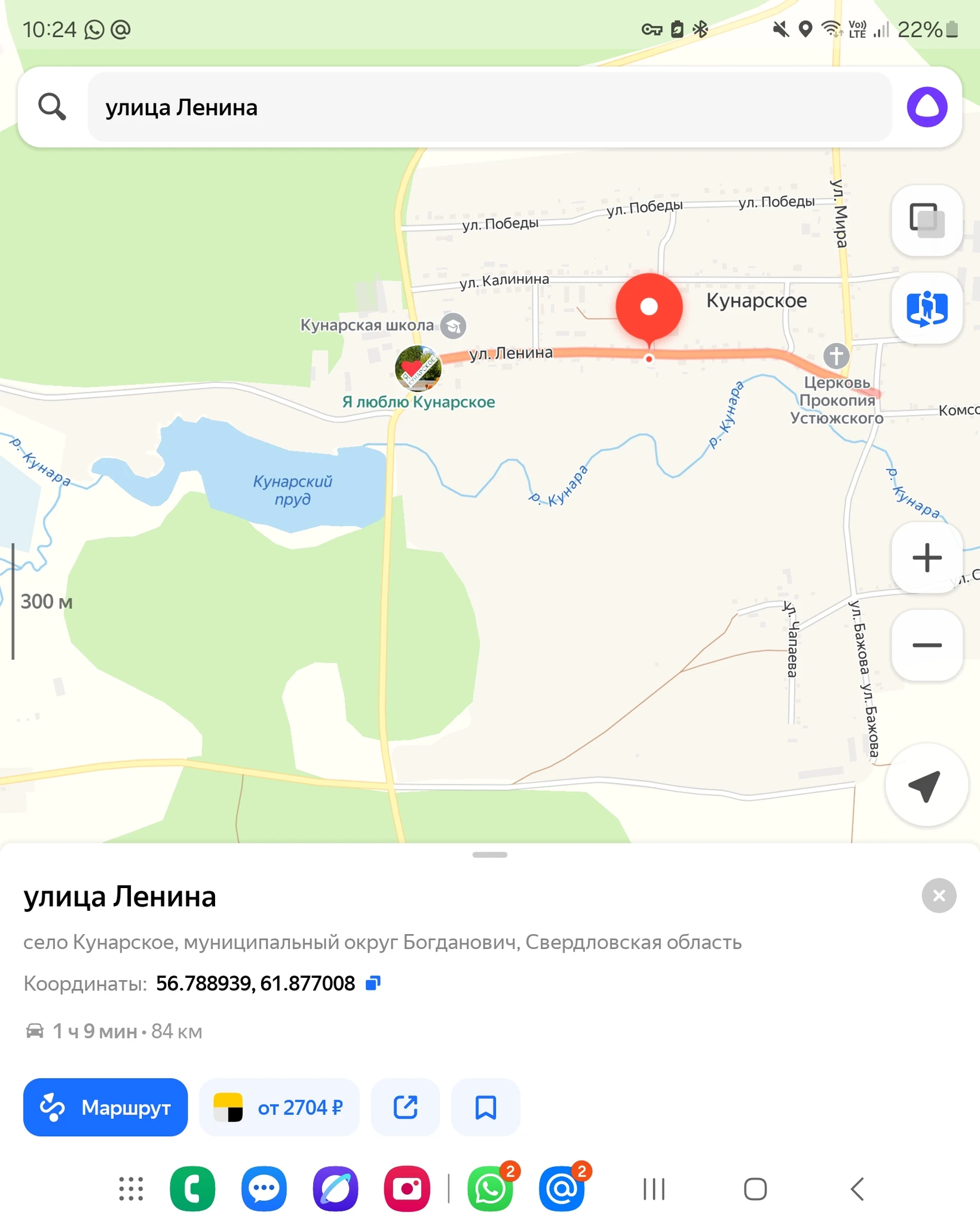The height and width of the screenshot is (1224, 980).
Task: Order a taxi from 2704 ₽
Action: pyautogui.click(x=279, y=1107)
